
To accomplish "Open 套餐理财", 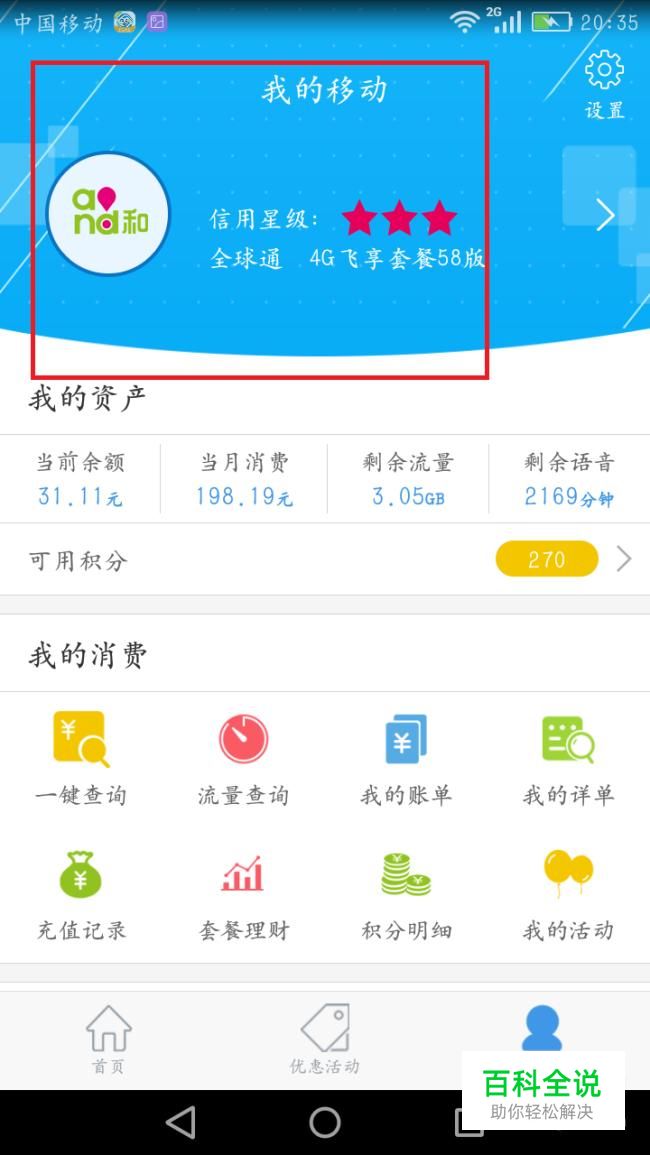I will tap(243, 894).
